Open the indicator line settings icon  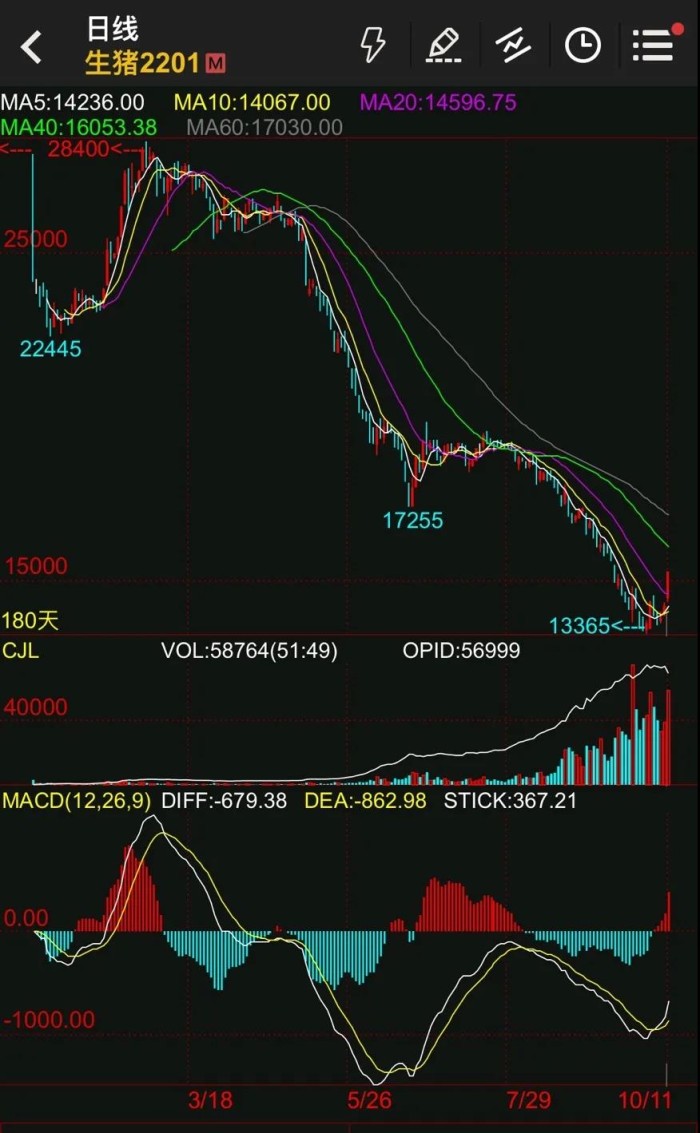coord(512,45)
